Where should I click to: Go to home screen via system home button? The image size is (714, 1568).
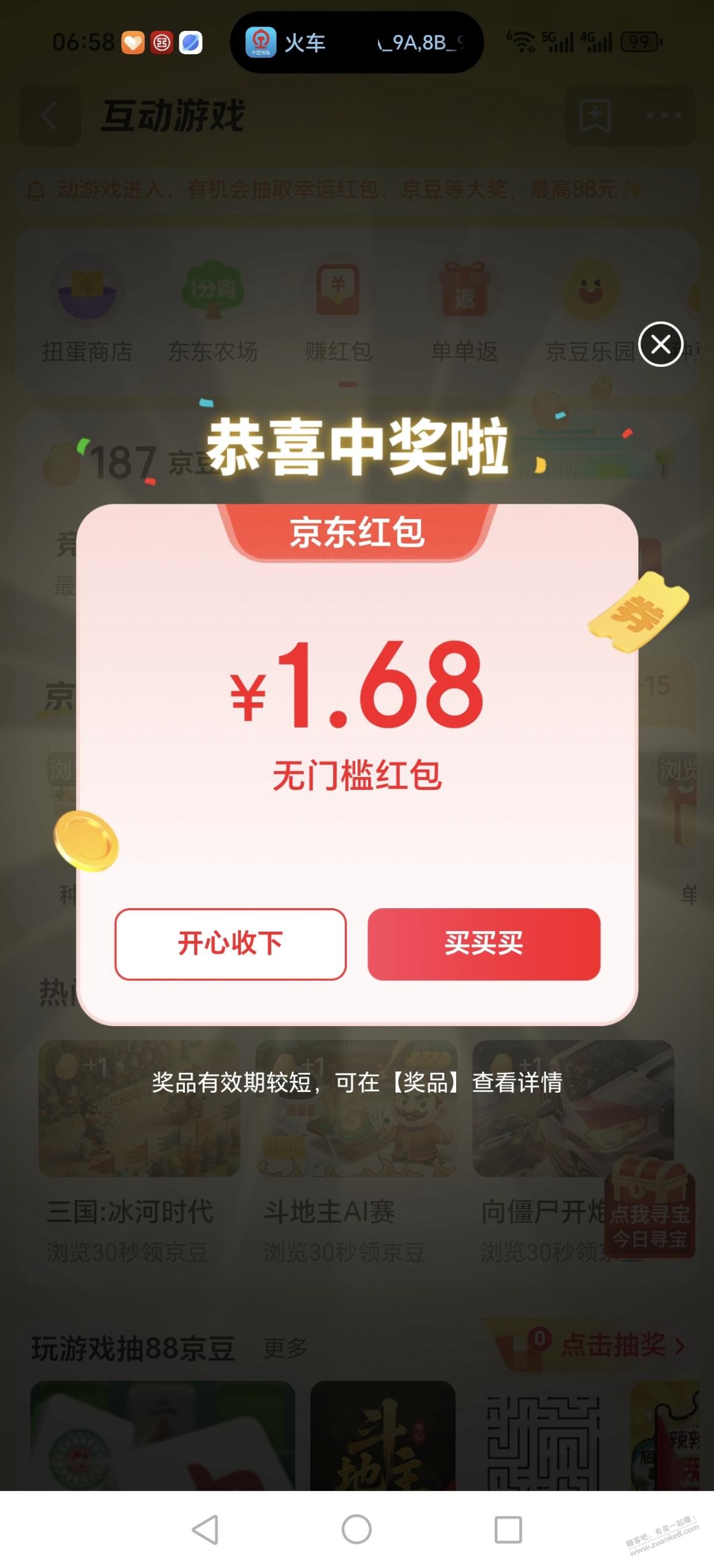pyautogui.click(x=356, y=1530)
